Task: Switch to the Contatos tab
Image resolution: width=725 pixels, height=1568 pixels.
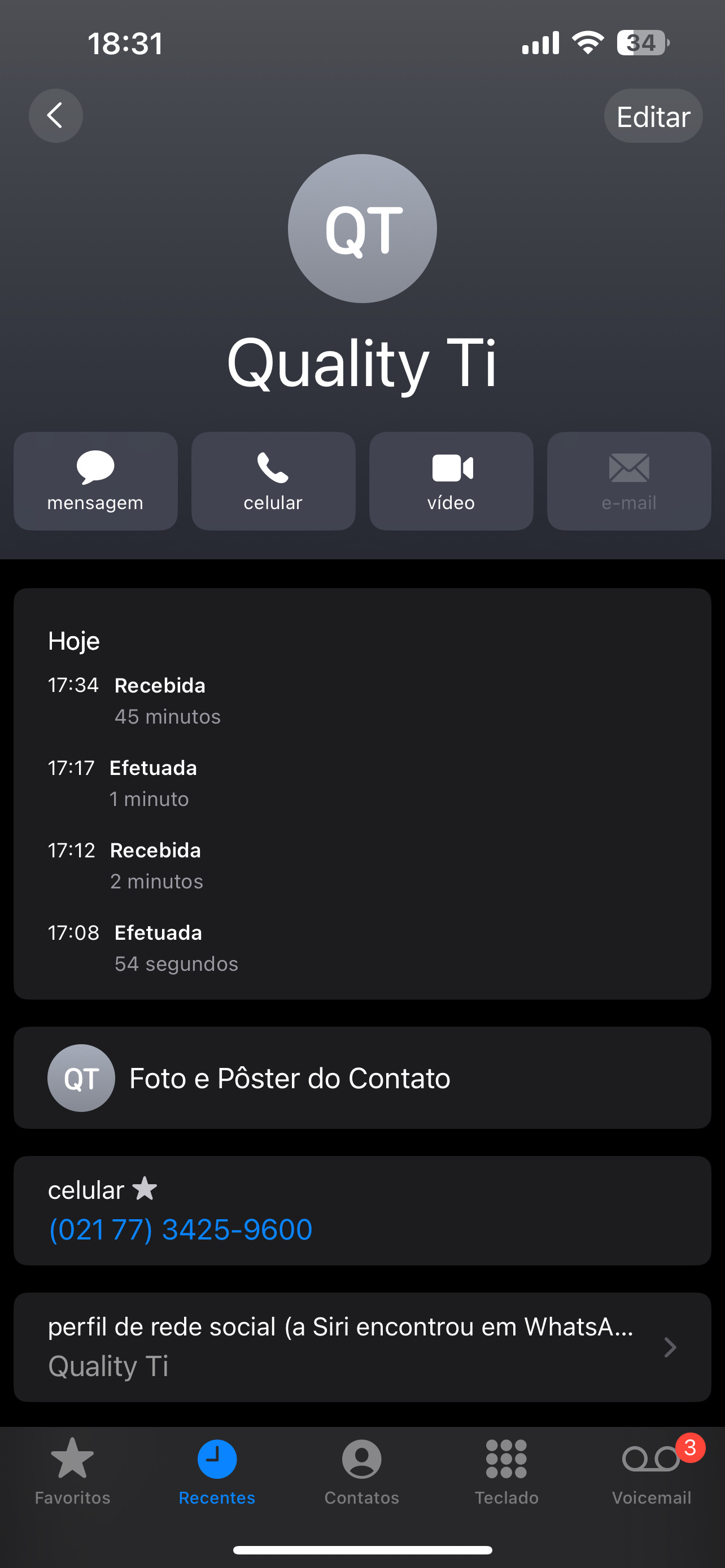Action: point(361,1470)
